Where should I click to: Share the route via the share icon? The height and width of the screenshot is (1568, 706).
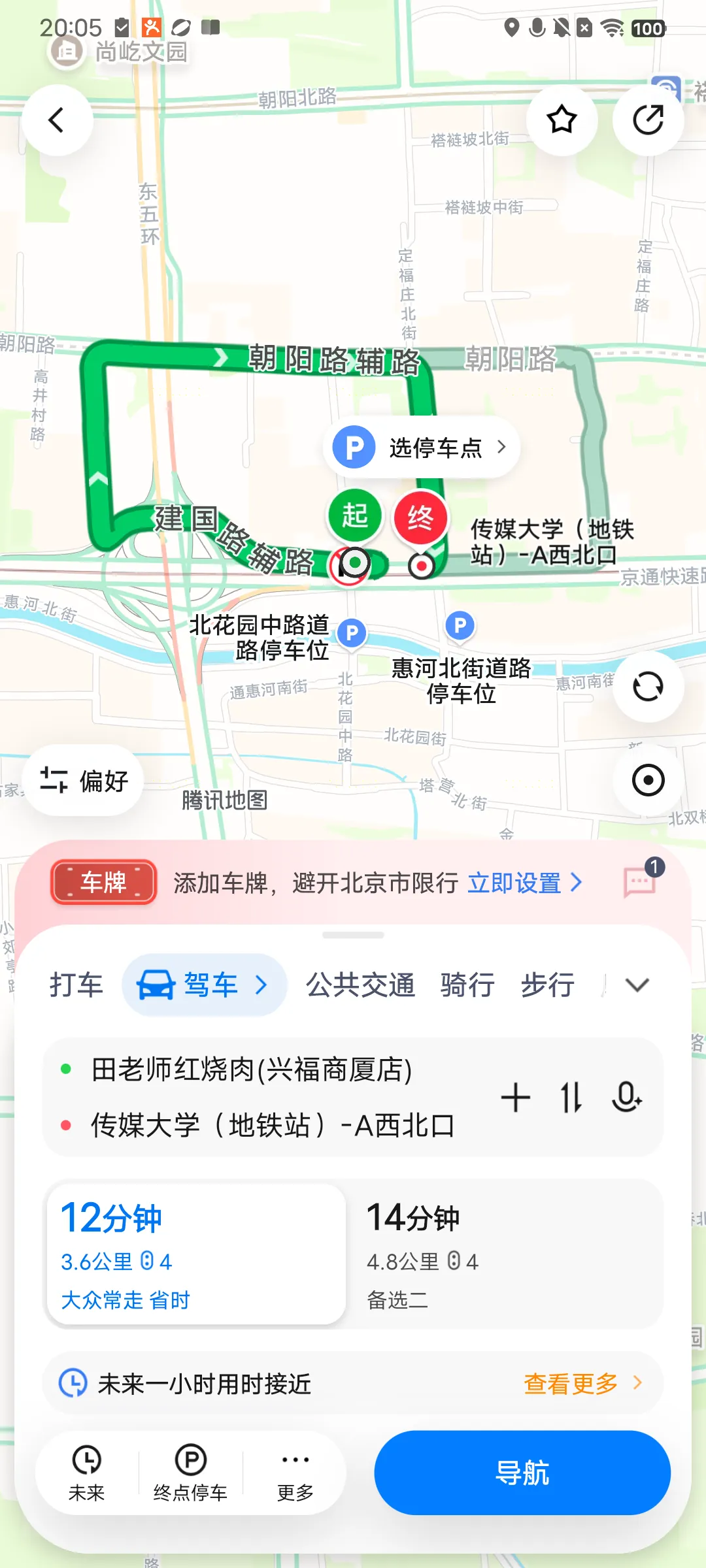[648, 120]
